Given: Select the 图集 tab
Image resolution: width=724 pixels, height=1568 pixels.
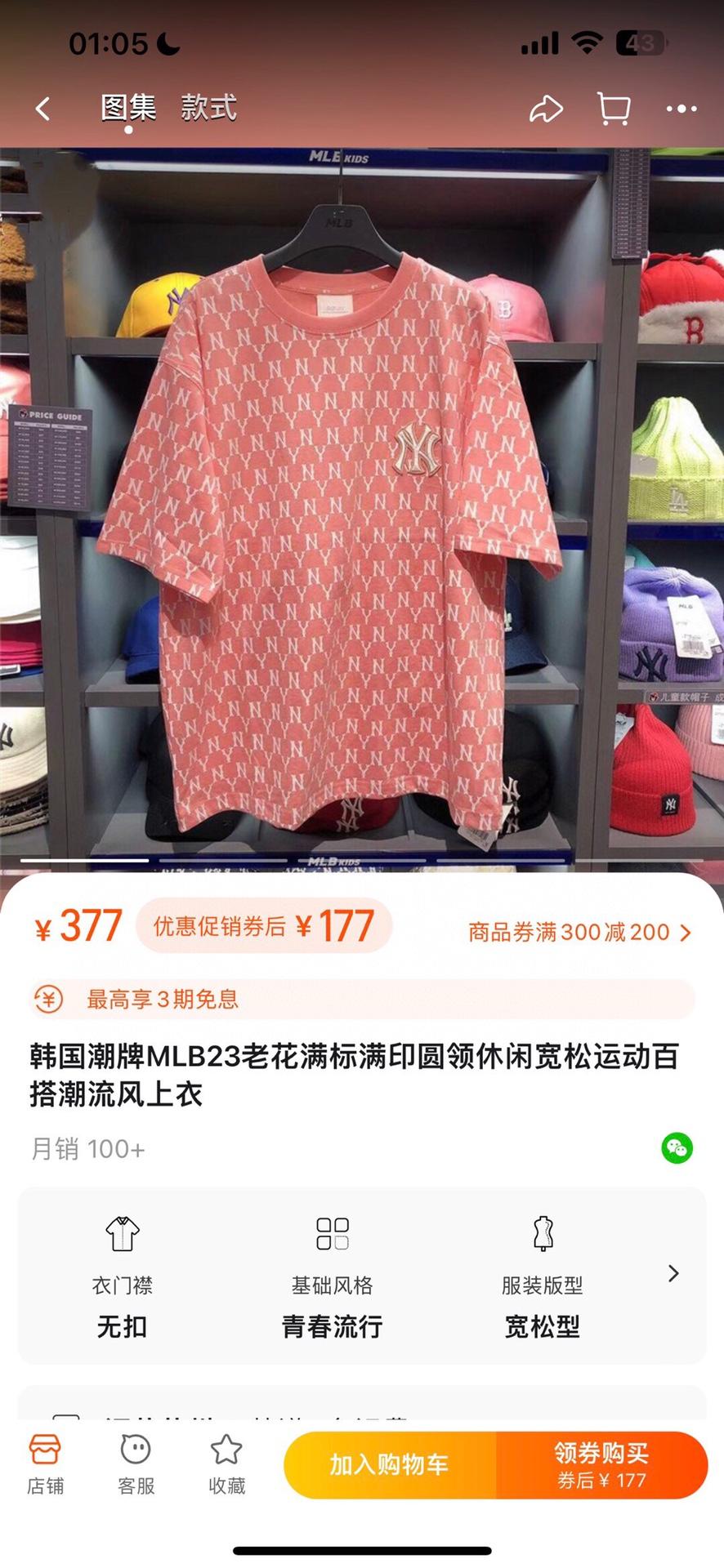Looking at the screenshot, I should pos(128,108).
